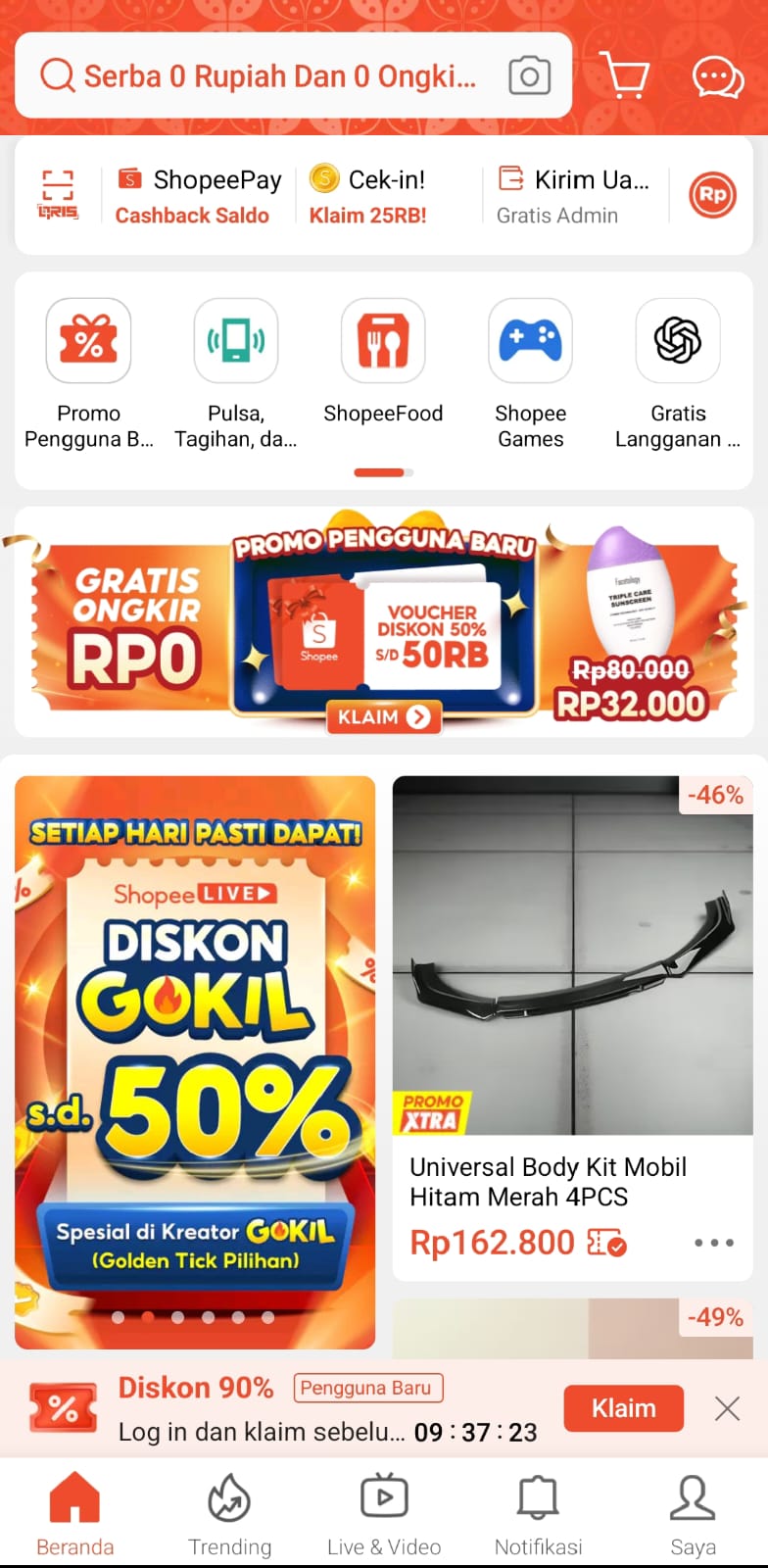The image size is (768, 1568).
Task: Tap Klaim for Diskon 90% offer
Action: click(623, 1408)
